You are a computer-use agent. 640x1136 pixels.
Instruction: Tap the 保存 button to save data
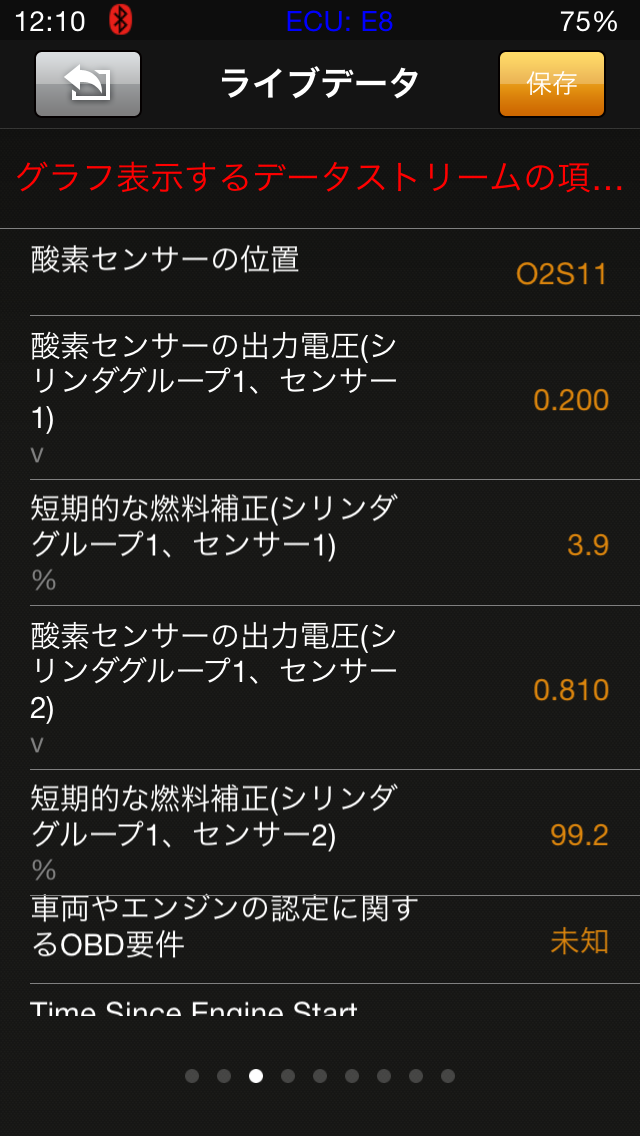551,84
